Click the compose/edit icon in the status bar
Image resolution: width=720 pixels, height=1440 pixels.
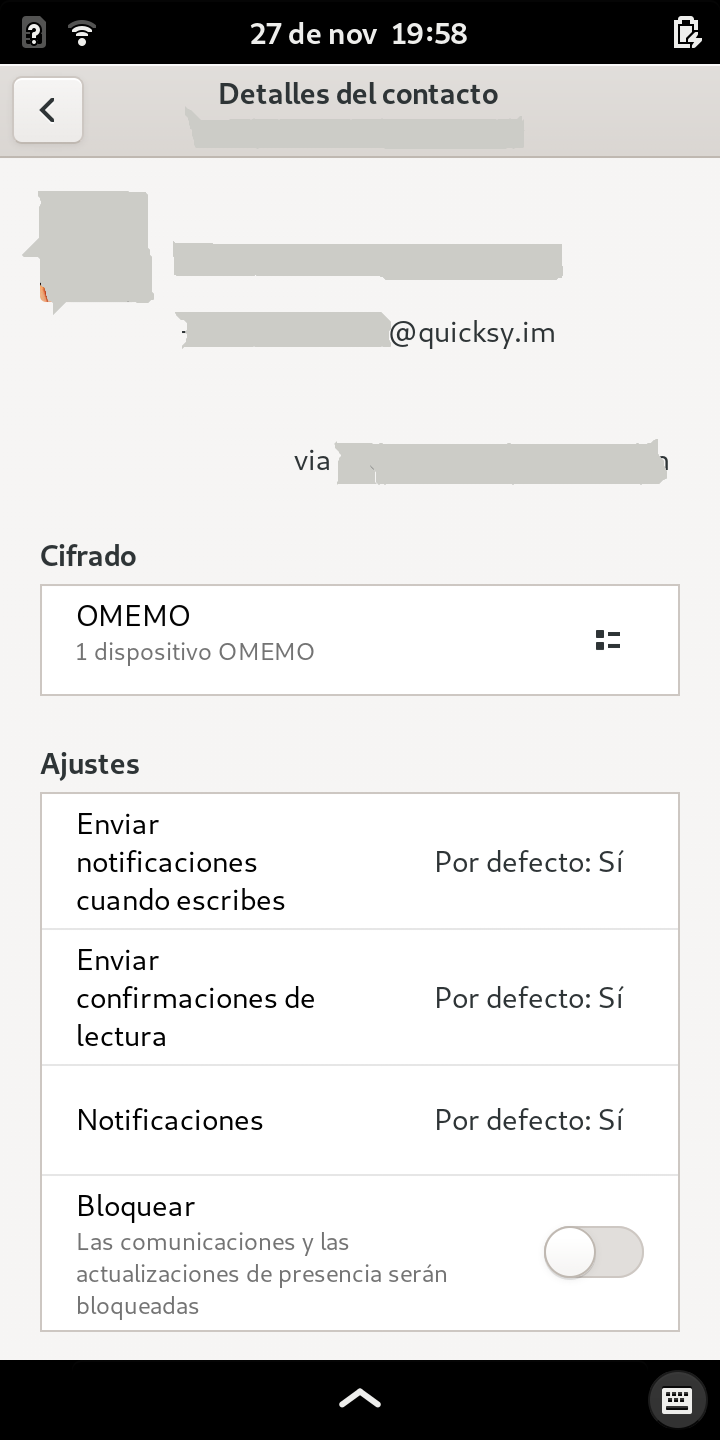(686, 32)
